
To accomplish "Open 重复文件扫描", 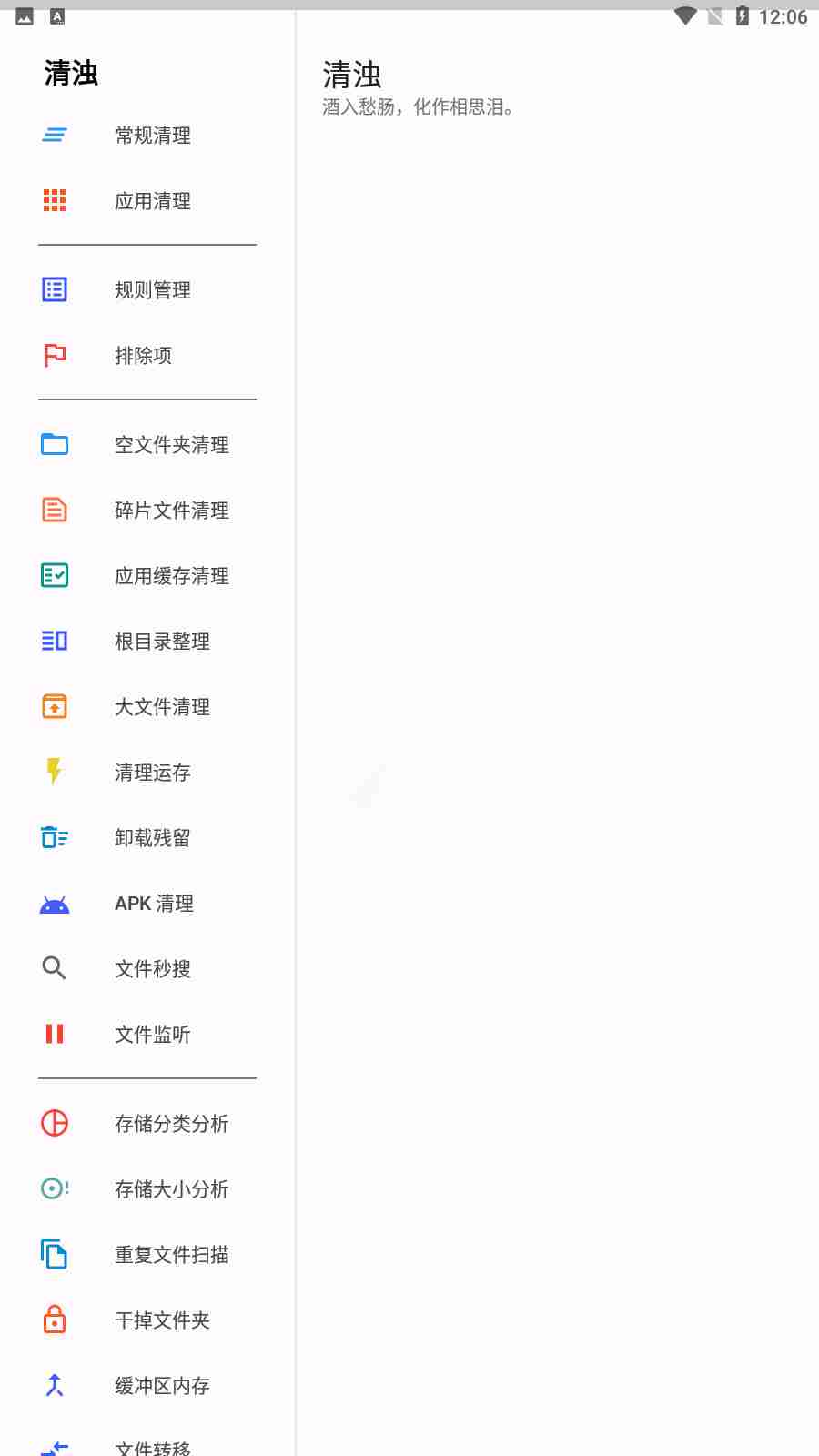I will point(171,1255).
